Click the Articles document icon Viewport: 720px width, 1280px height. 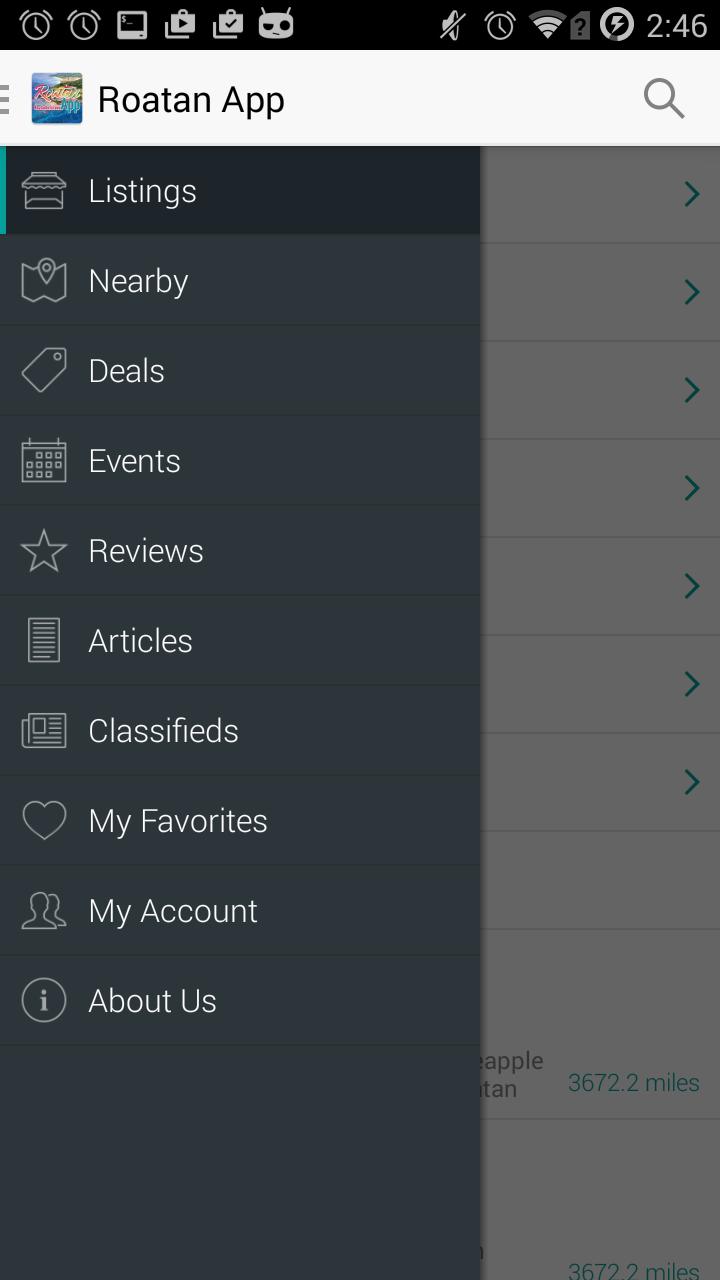coord(43,640)
